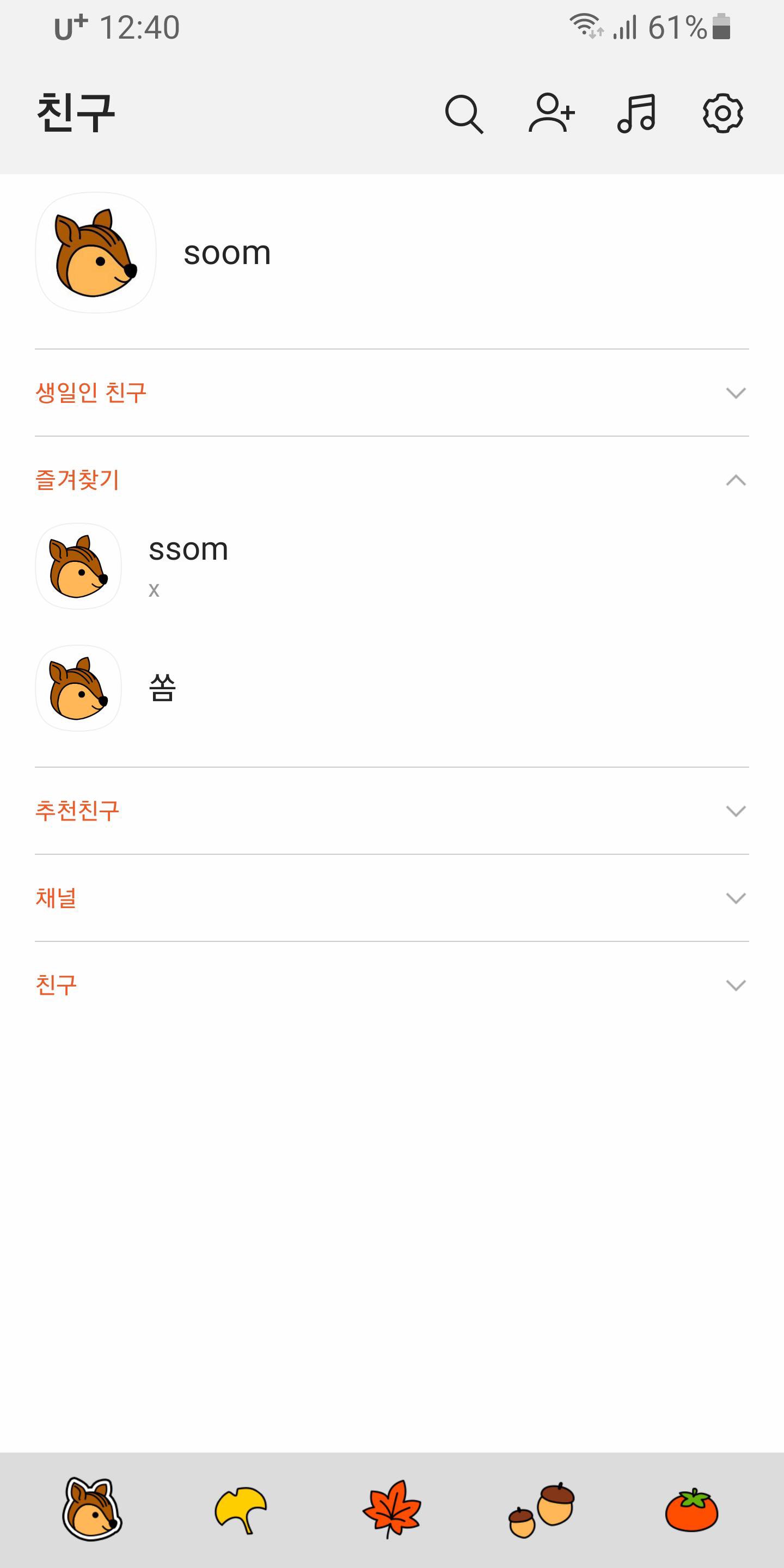Open the settings gear icon
784x1568 pixels.
(x=724, y=113)
